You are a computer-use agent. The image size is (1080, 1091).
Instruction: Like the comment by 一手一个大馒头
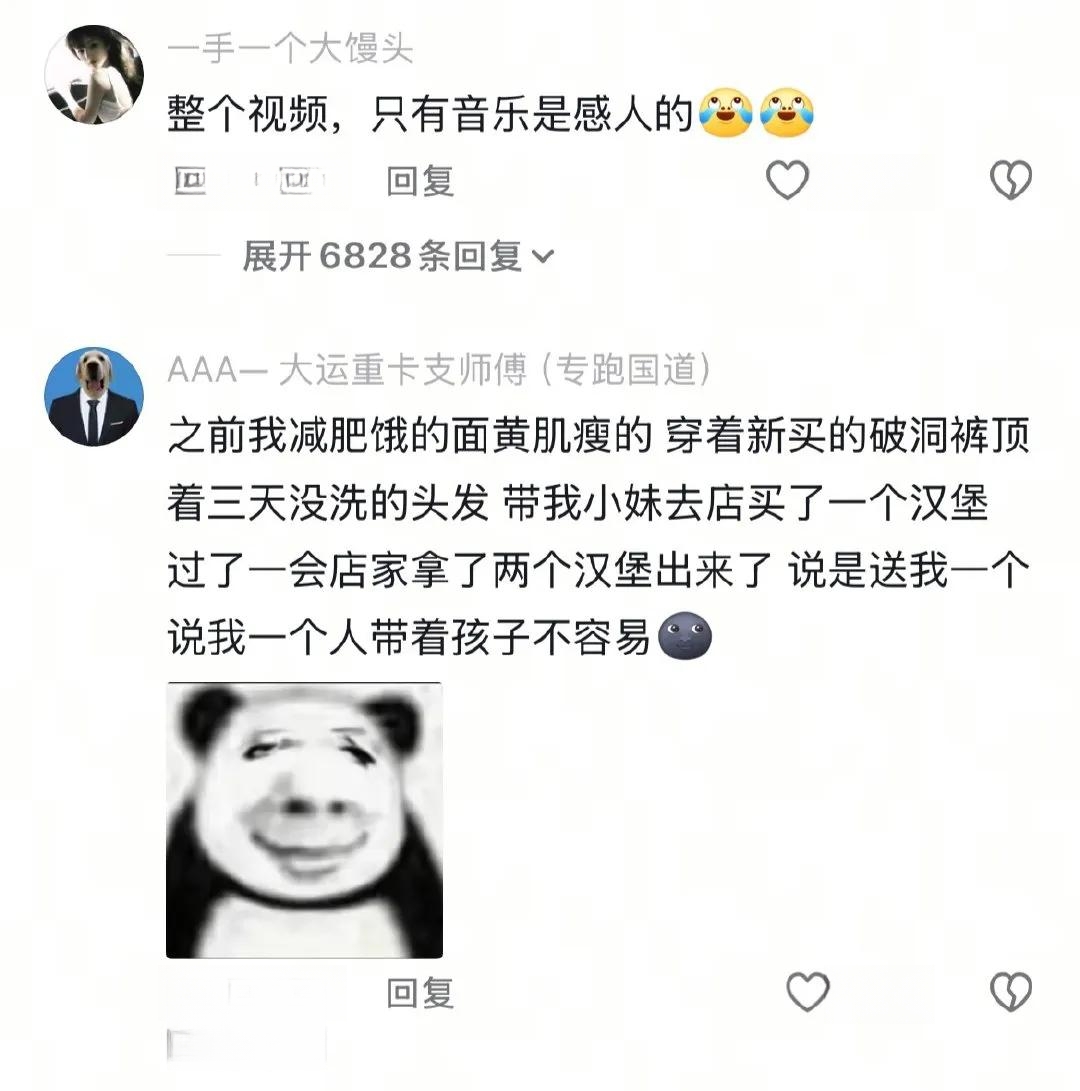[x=787, y=181]
